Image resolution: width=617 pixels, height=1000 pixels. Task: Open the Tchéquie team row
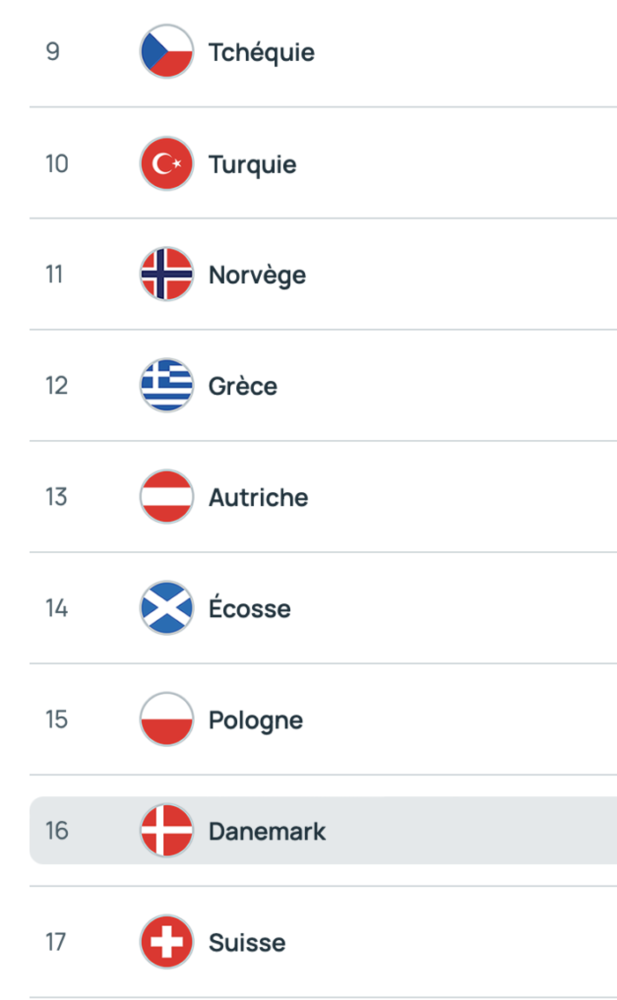pyautogui.click(x=323, y=52)
